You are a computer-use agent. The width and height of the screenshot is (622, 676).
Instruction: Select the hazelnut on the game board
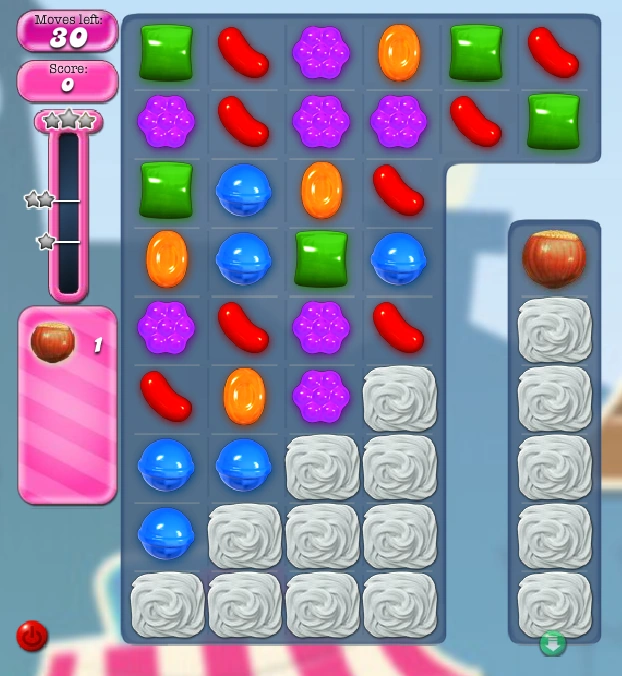(554, 259)
